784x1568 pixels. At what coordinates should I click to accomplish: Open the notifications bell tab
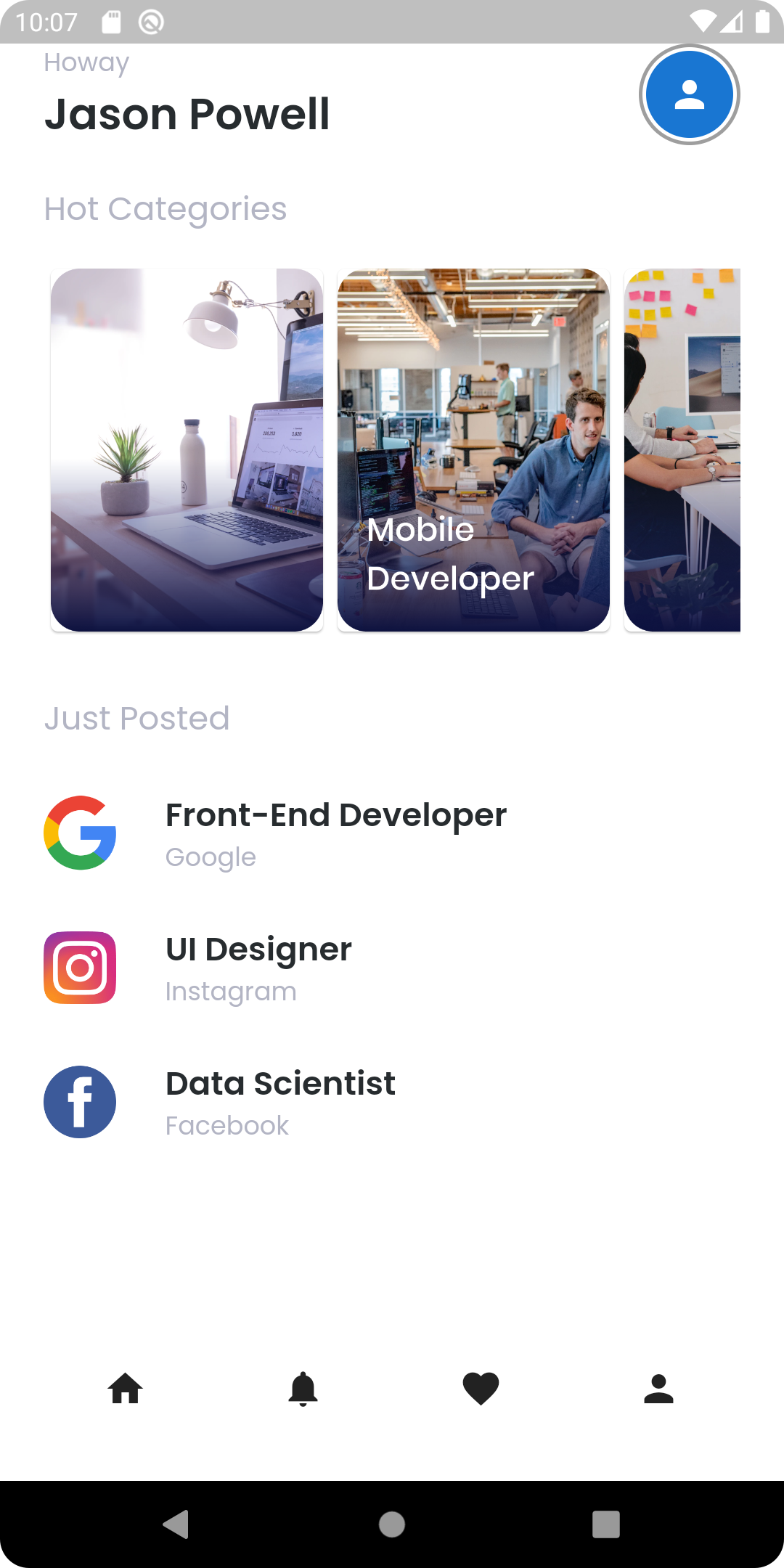click(x=303, y=1389)
